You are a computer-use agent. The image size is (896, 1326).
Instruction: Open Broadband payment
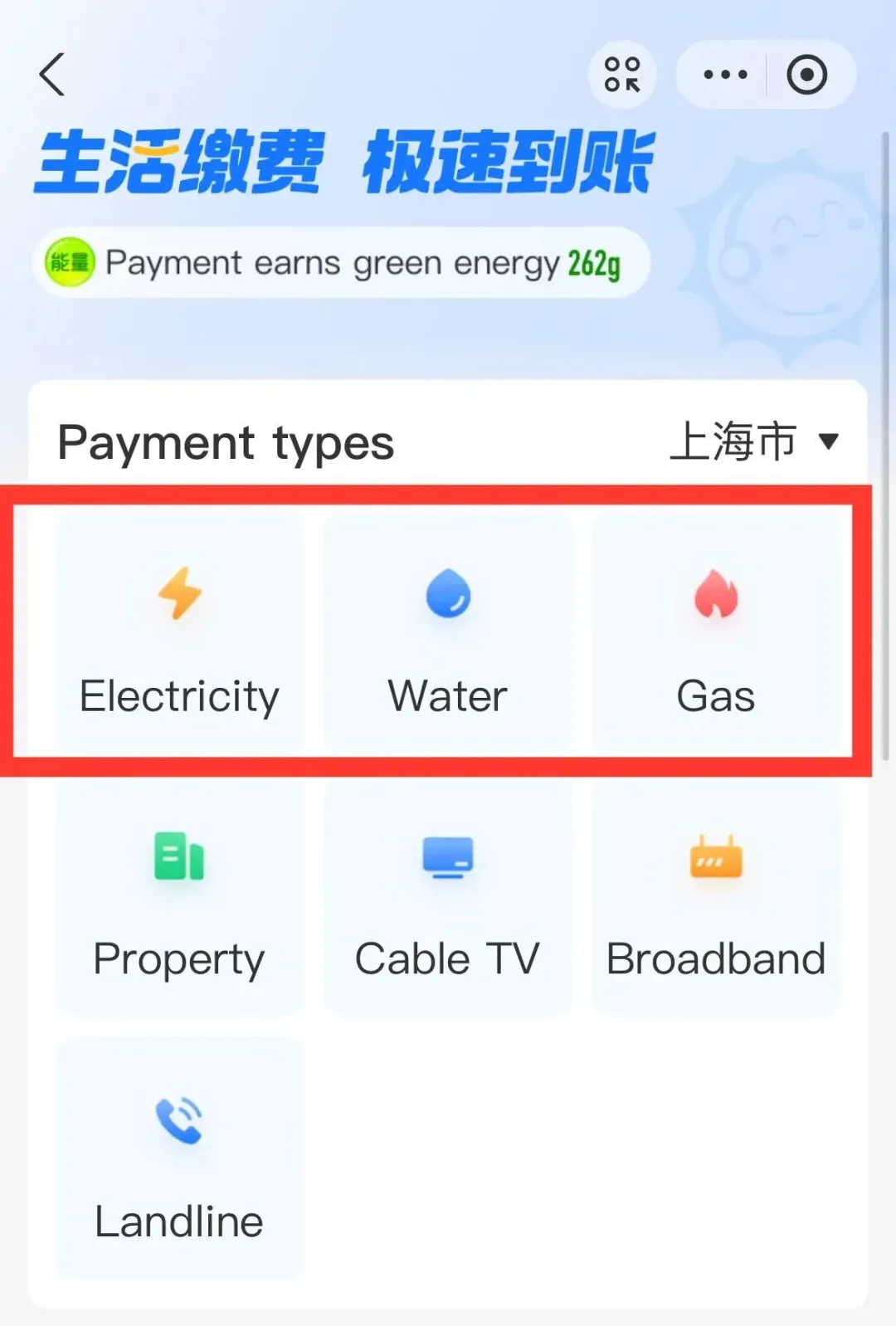[716, 896]
